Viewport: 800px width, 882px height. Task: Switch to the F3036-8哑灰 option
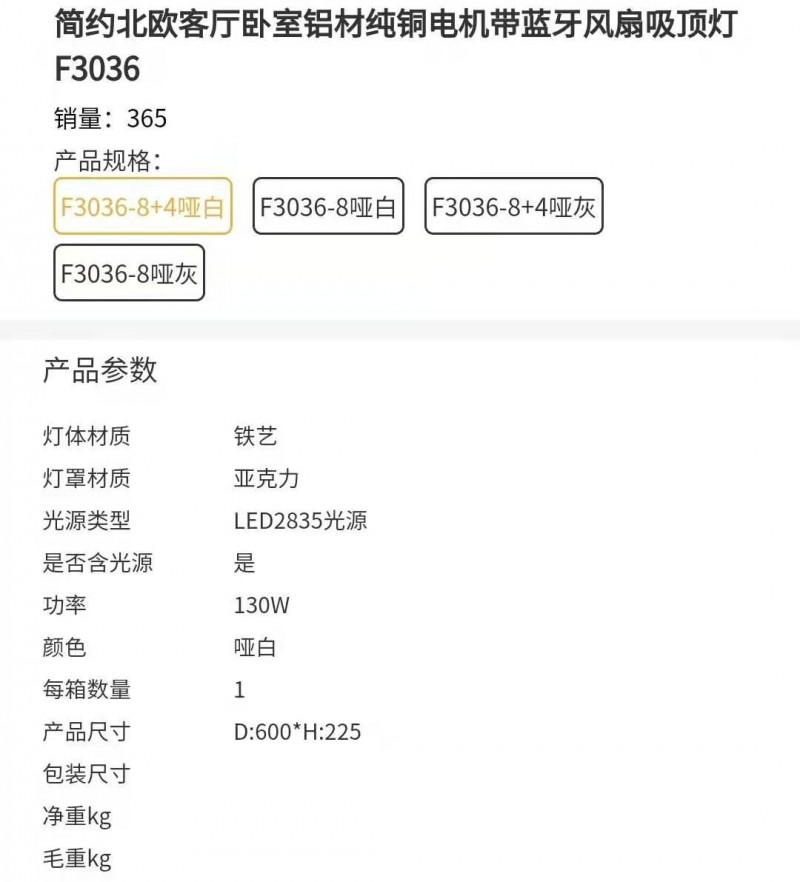point(129,273)
